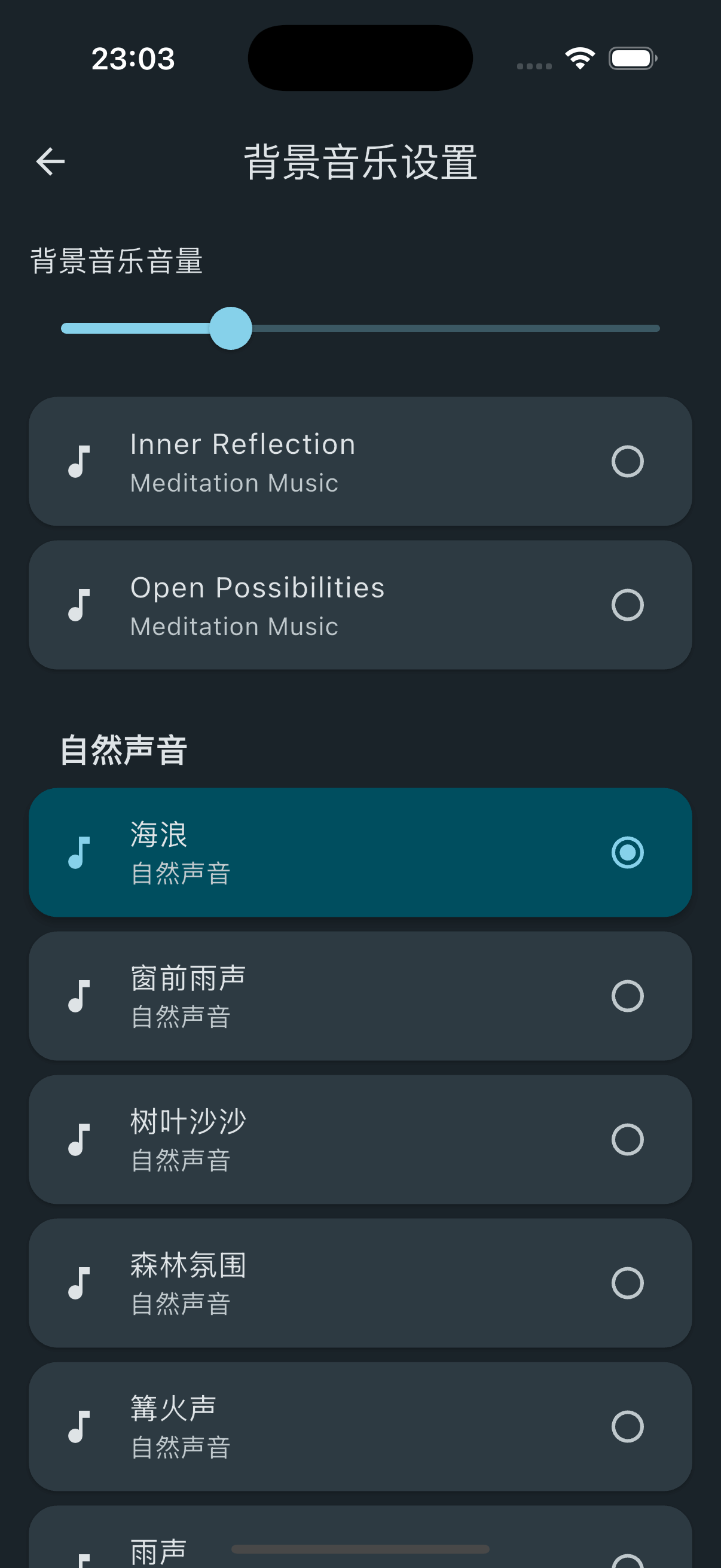
Task: Click the selected 海浪 radio button
Action: tap(628, 852)
